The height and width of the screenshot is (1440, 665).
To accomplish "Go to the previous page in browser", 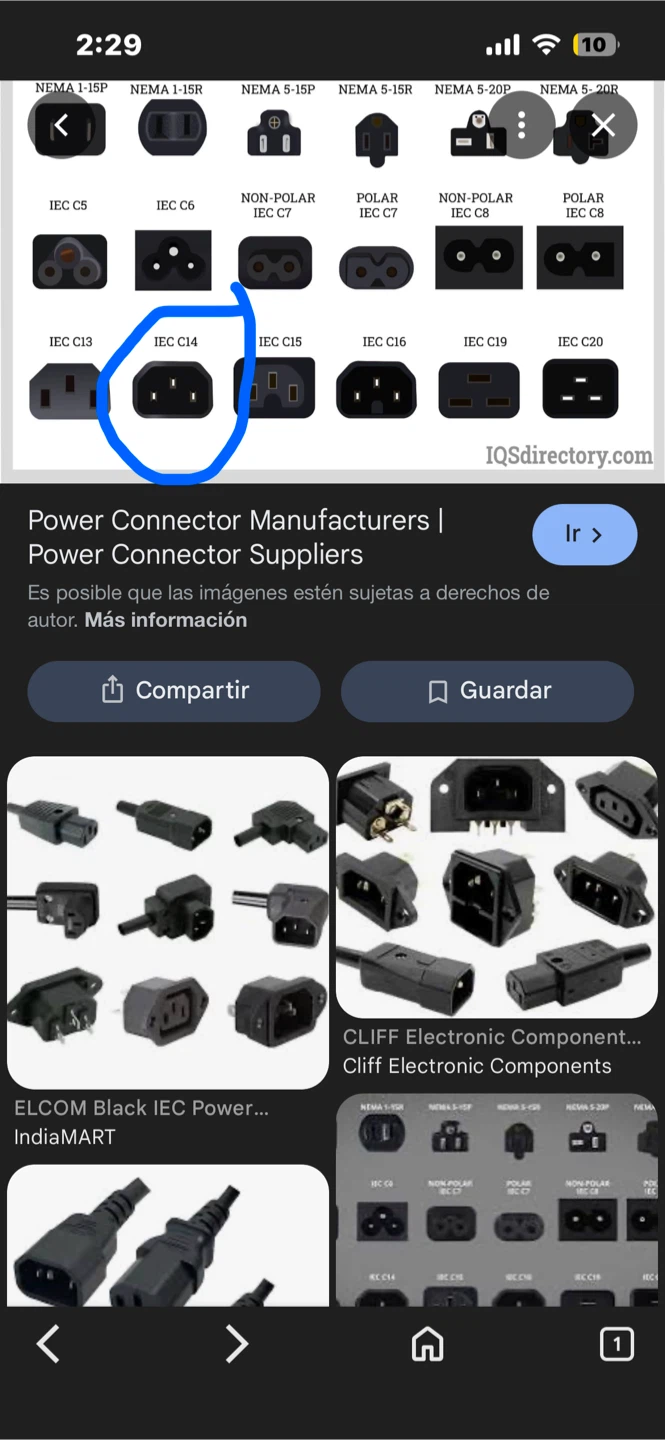I will 48,1344.
